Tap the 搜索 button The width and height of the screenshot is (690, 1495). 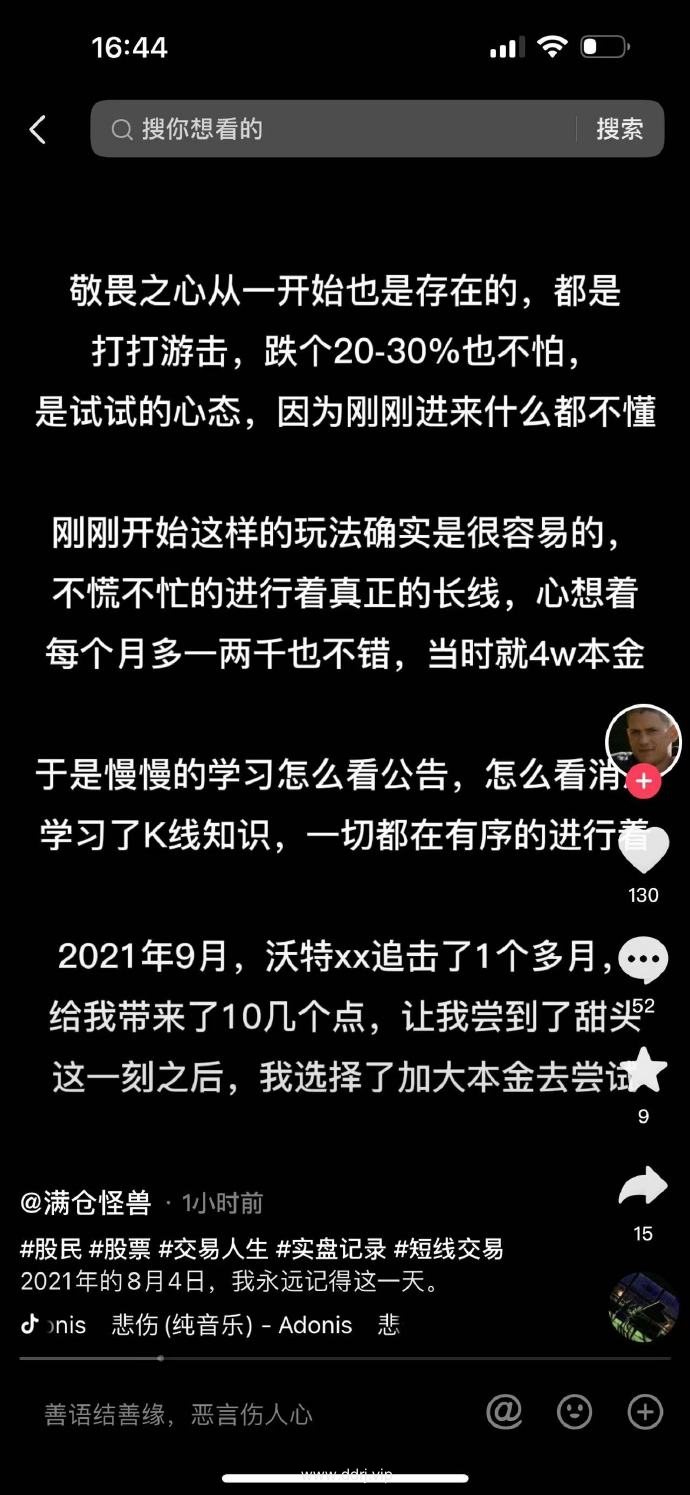pyautogui.click(x=619, y=129)
